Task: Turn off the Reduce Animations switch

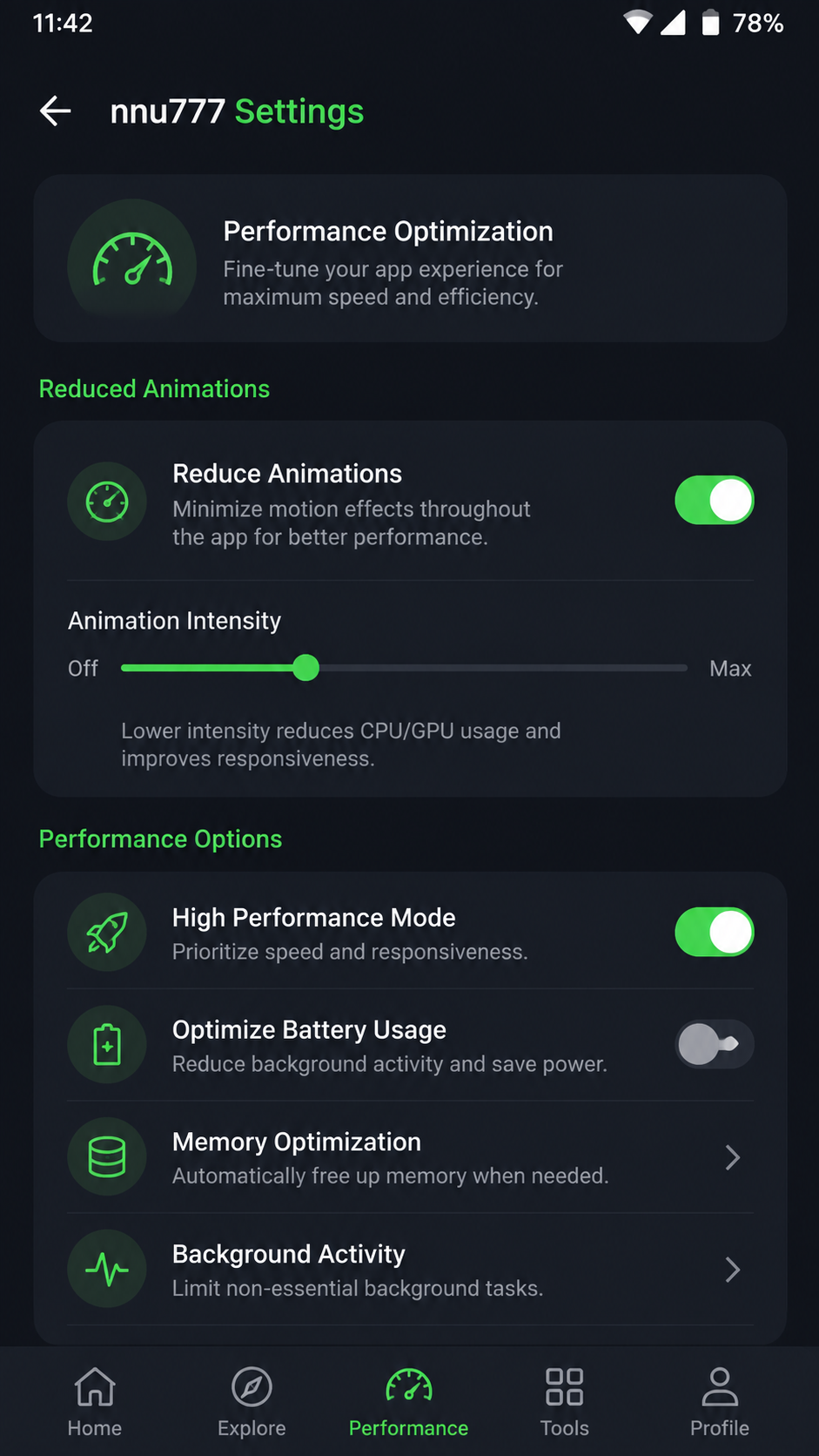Action: [x=714, y=501]
